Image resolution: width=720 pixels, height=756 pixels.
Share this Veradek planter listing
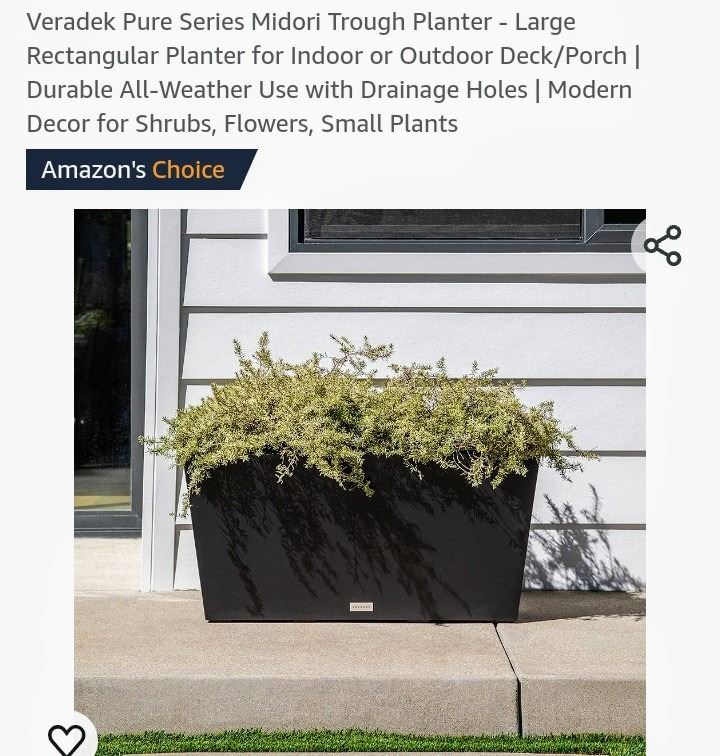(662, 245)
